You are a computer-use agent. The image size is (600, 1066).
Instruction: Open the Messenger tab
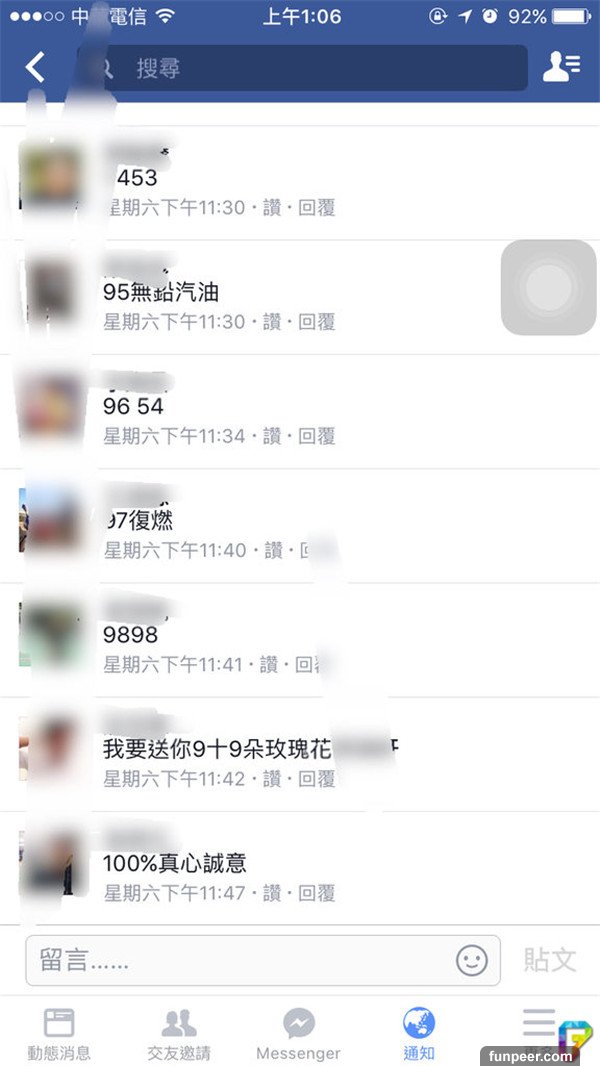(298, 1034)
